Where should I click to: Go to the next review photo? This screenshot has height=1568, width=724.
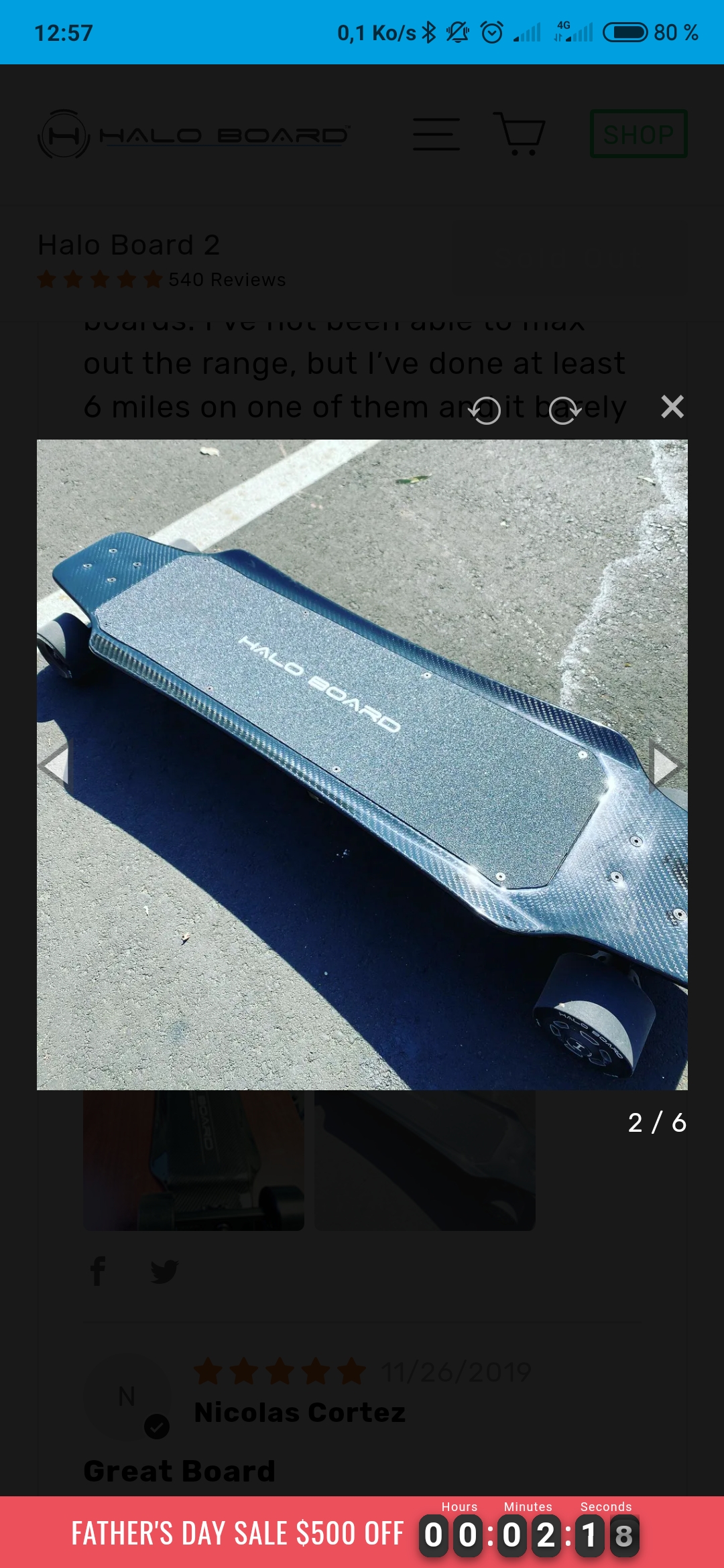click(666, 766)
